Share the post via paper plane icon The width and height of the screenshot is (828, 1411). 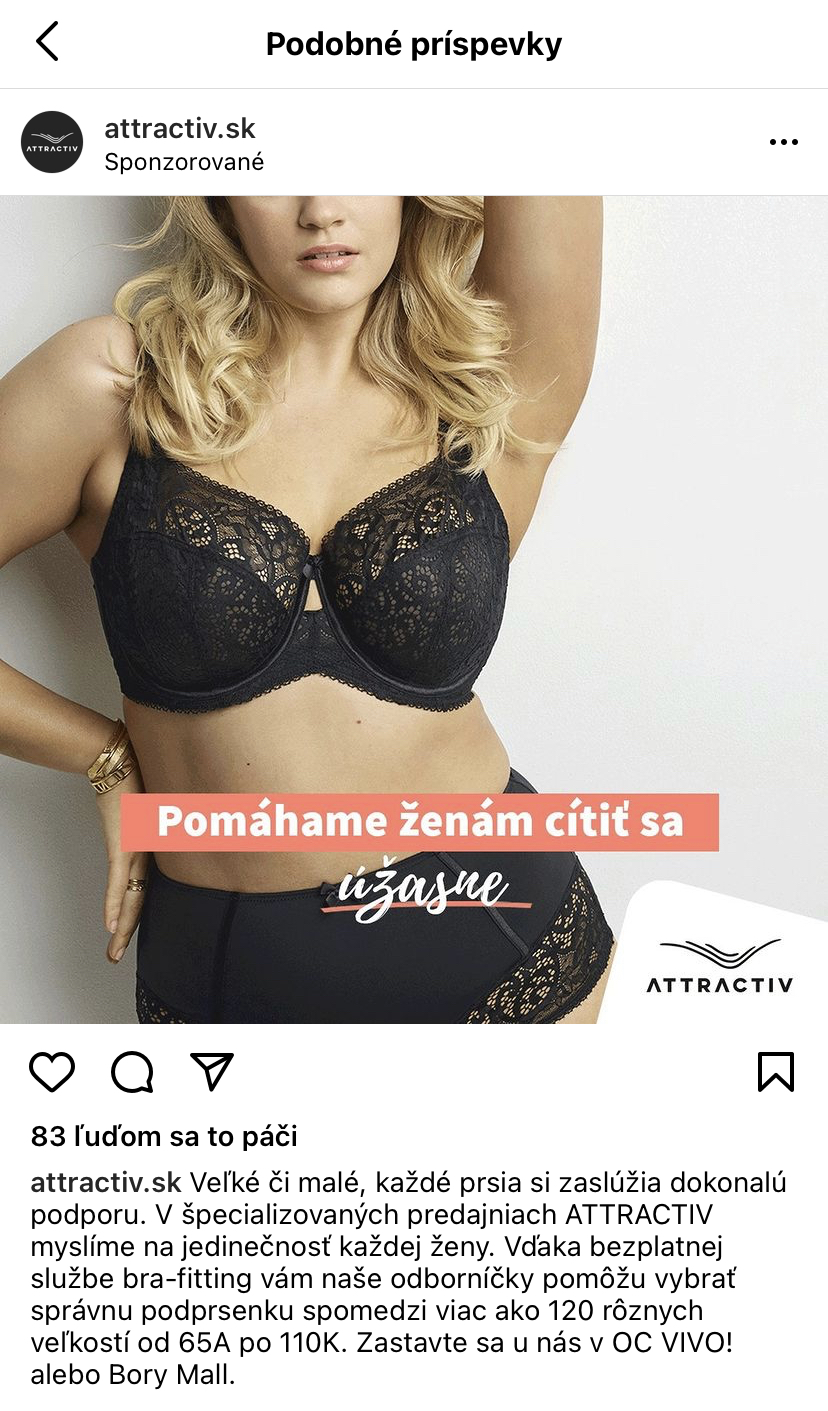[x=212, y=1072]
